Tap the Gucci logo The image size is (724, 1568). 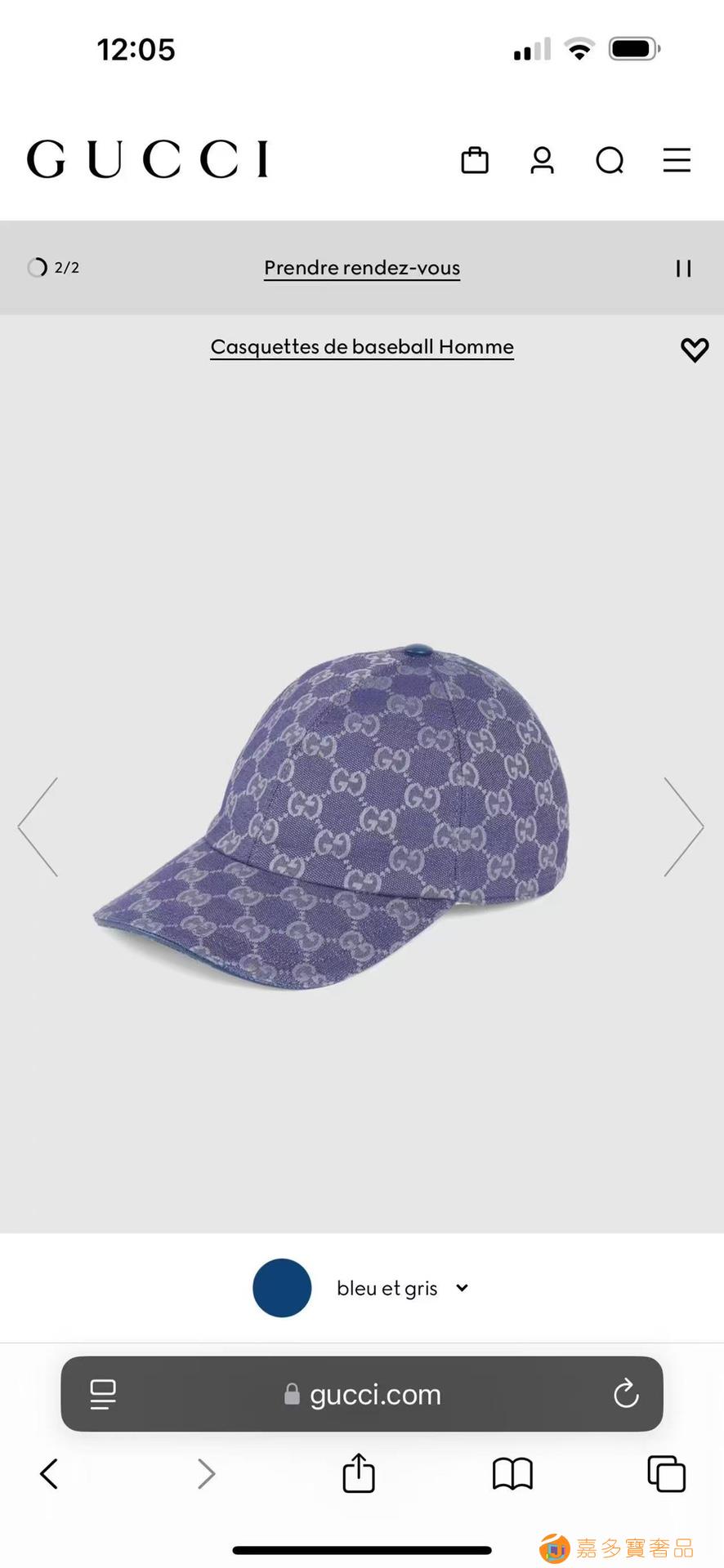[148, 158]
